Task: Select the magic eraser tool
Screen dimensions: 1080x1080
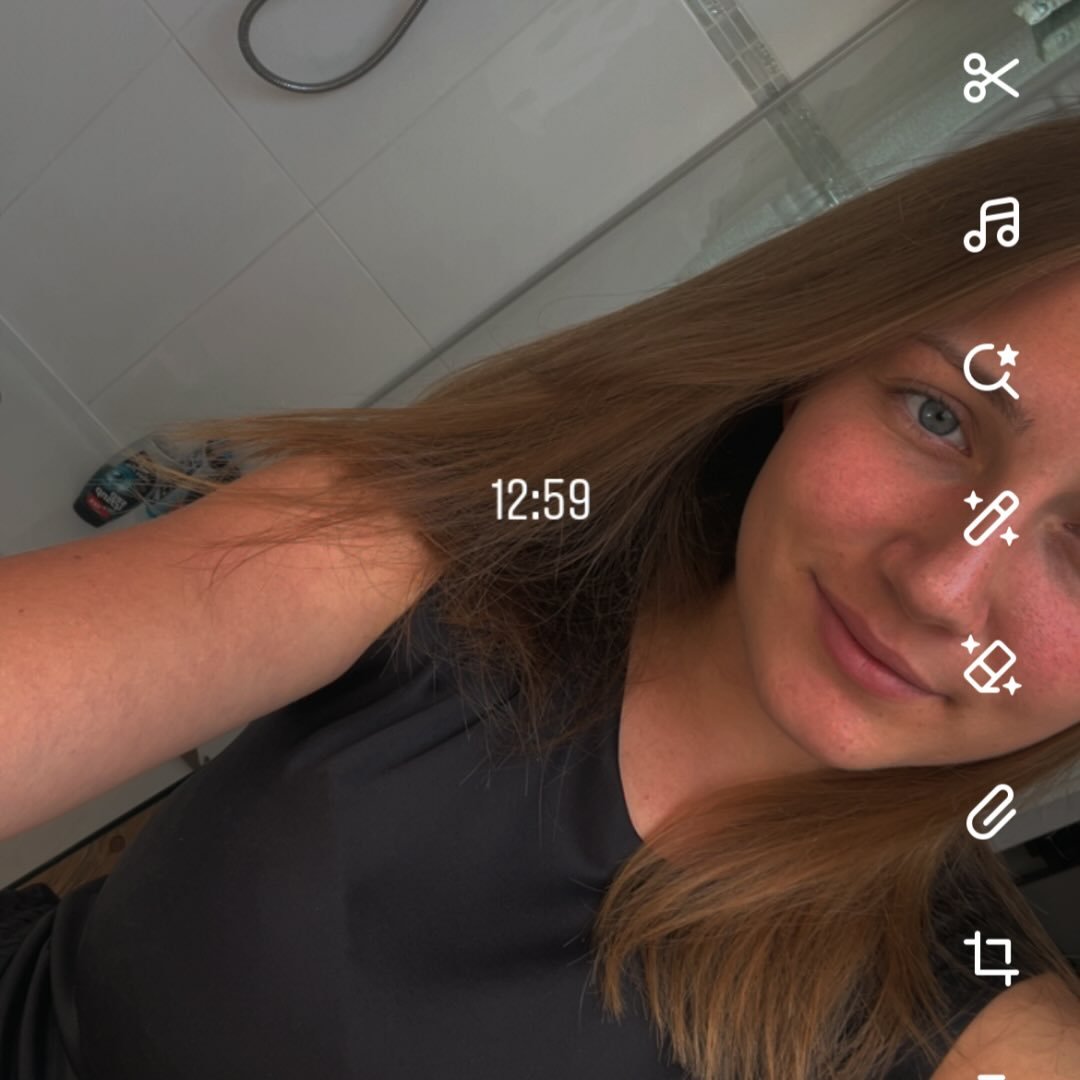Action: pos(991,665)
